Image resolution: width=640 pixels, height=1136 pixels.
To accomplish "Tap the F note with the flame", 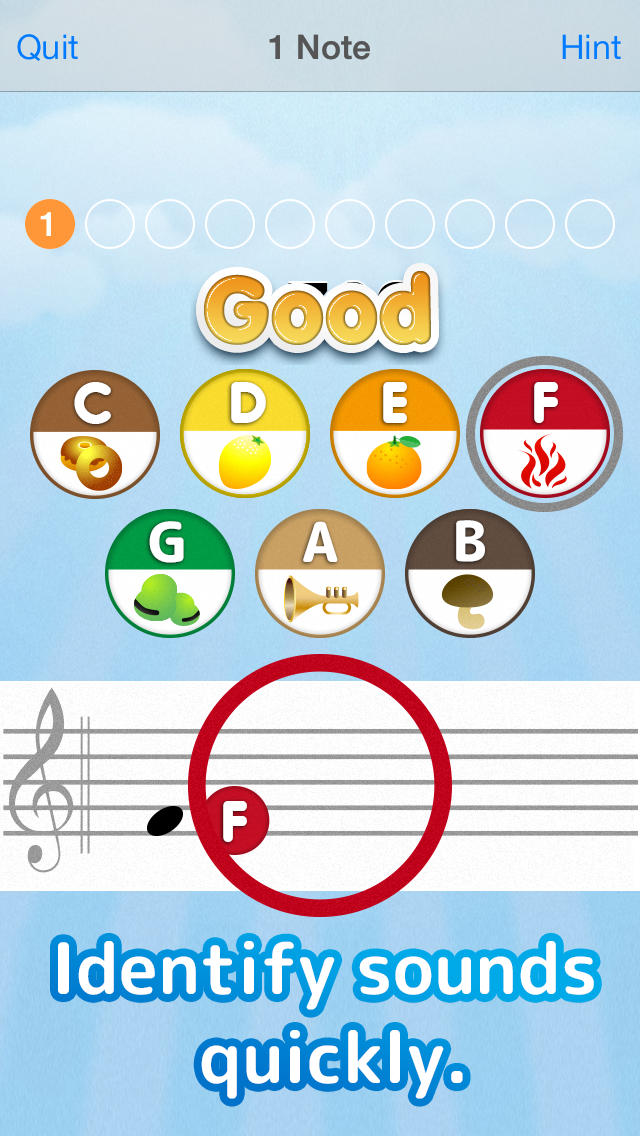I will coord(545,434).
